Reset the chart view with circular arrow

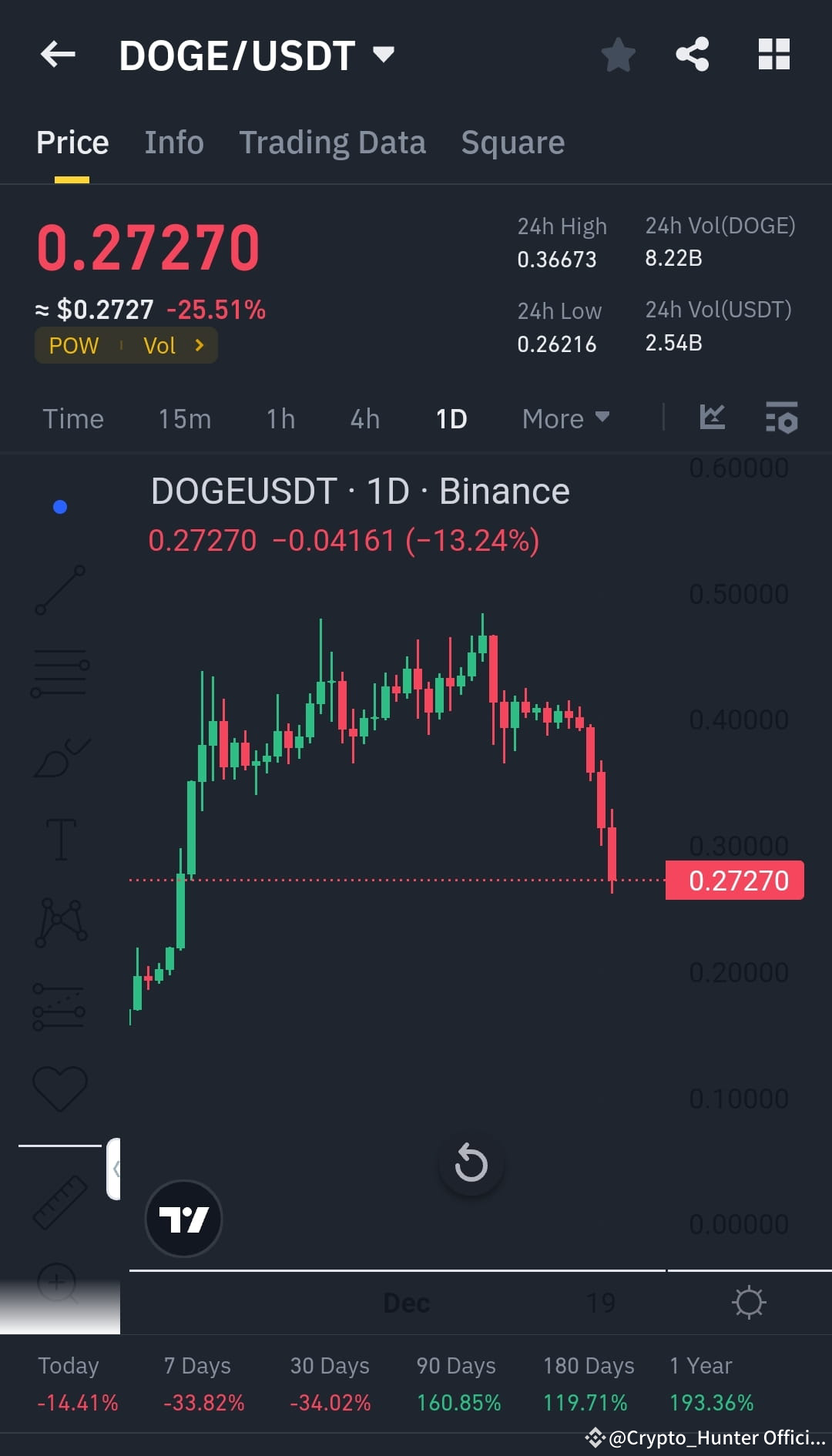tap(471, 1164)
